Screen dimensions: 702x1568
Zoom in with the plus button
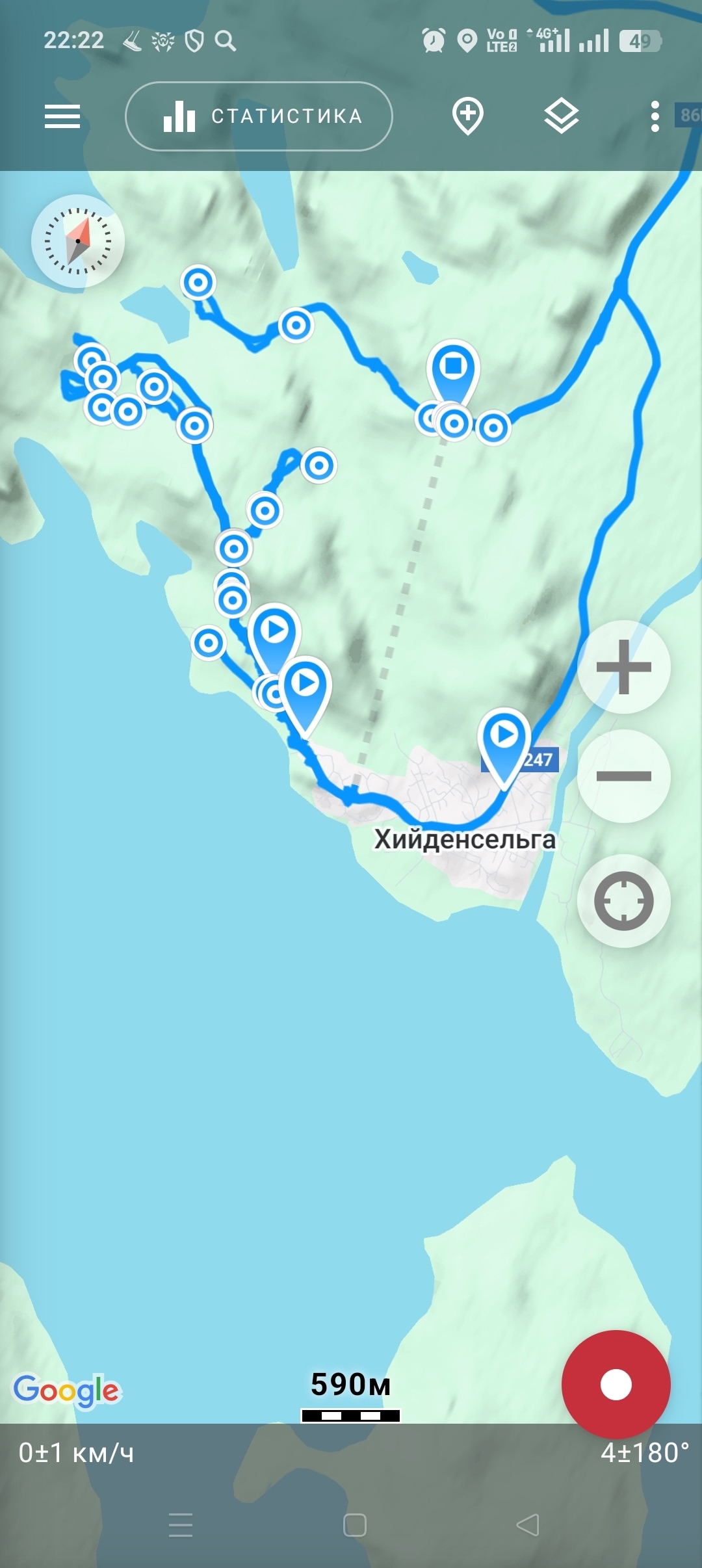(624, 667)
